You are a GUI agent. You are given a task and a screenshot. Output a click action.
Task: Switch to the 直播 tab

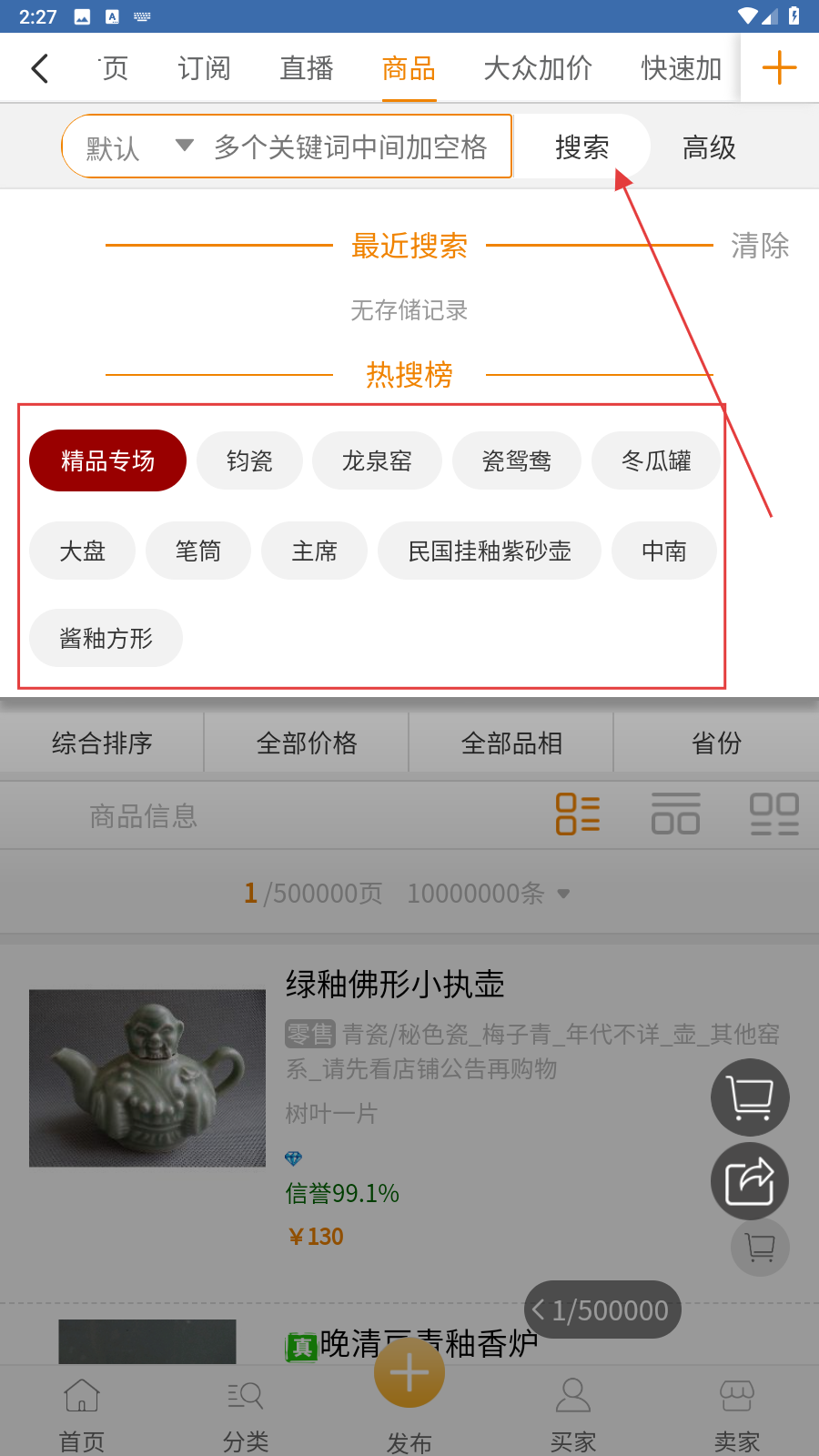pos(307,68)
